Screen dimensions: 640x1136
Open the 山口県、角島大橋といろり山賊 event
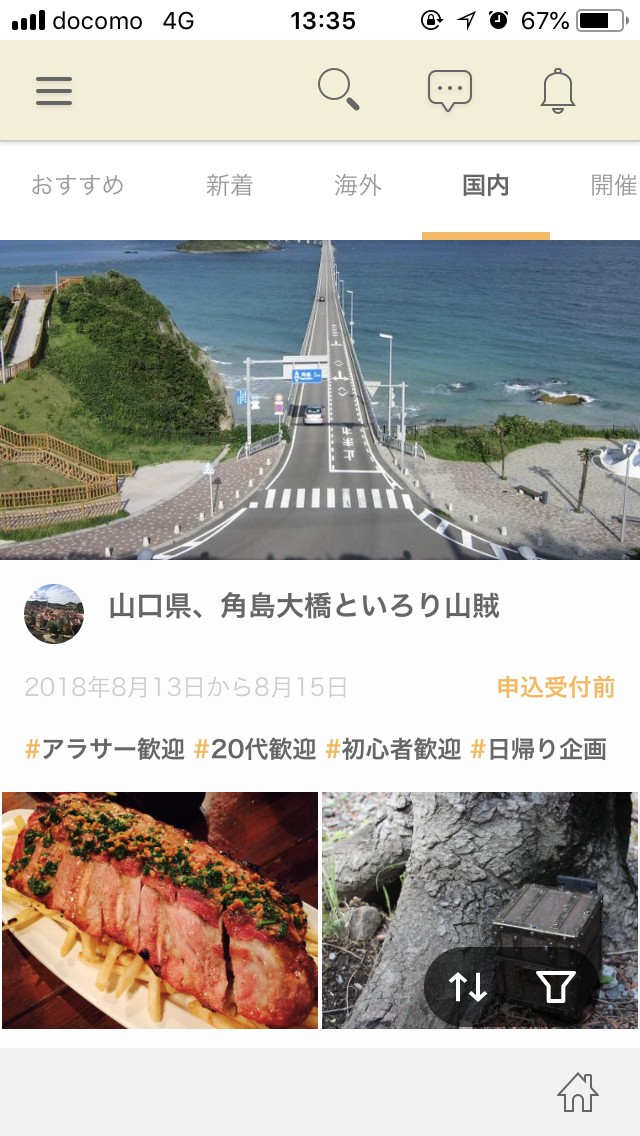pos(304,606)
